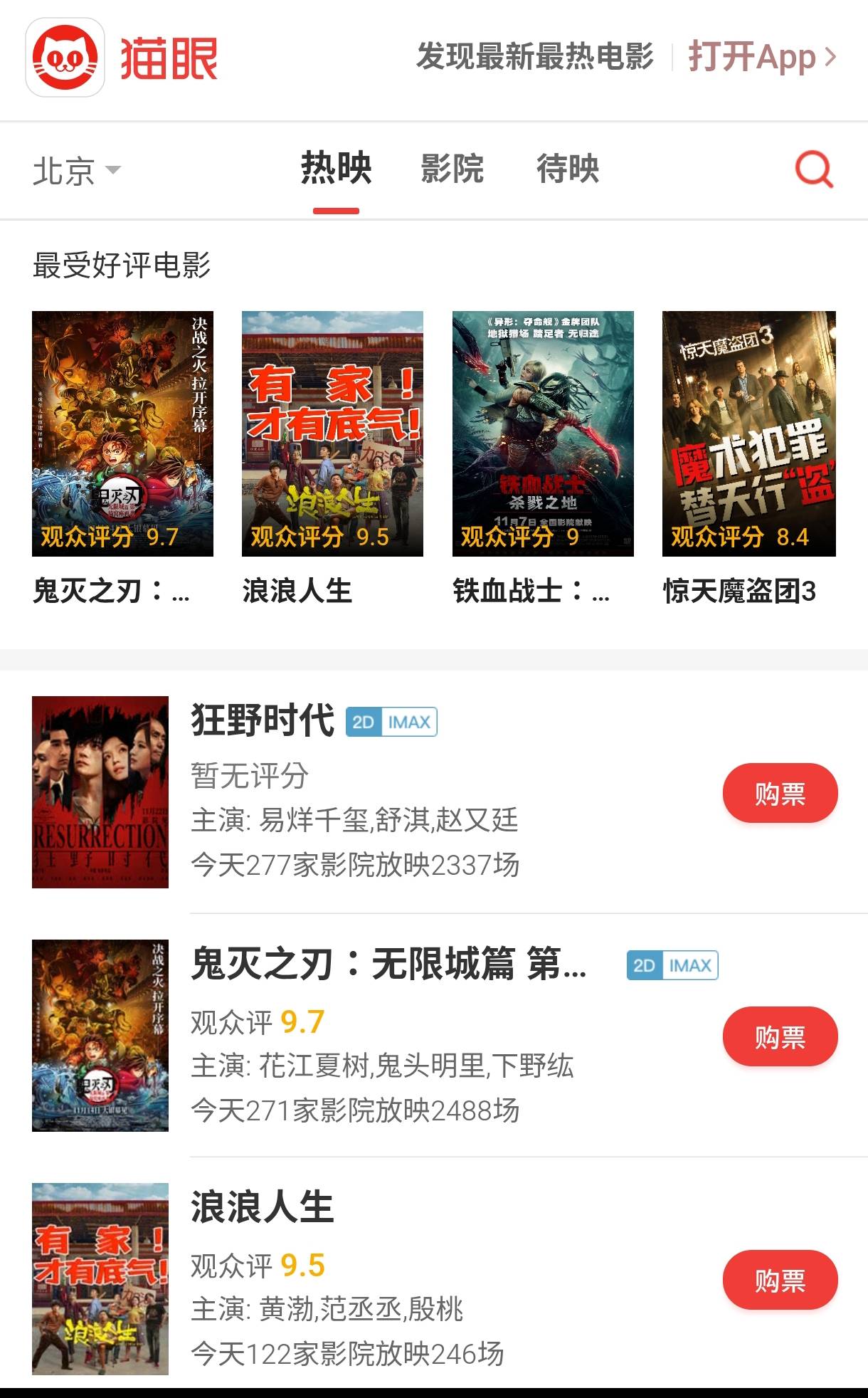Tap 购票 for 浪浪人生 starring 黄渤
This screenshot has width=868, height=1398.
click(x=780, y=1280)
